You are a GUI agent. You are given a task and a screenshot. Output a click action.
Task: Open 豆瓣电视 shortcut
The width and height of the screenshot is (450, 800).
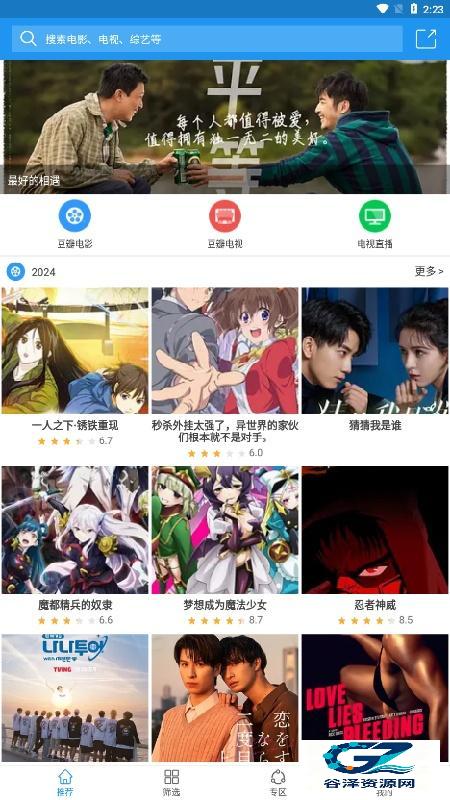tap(225, 223)
